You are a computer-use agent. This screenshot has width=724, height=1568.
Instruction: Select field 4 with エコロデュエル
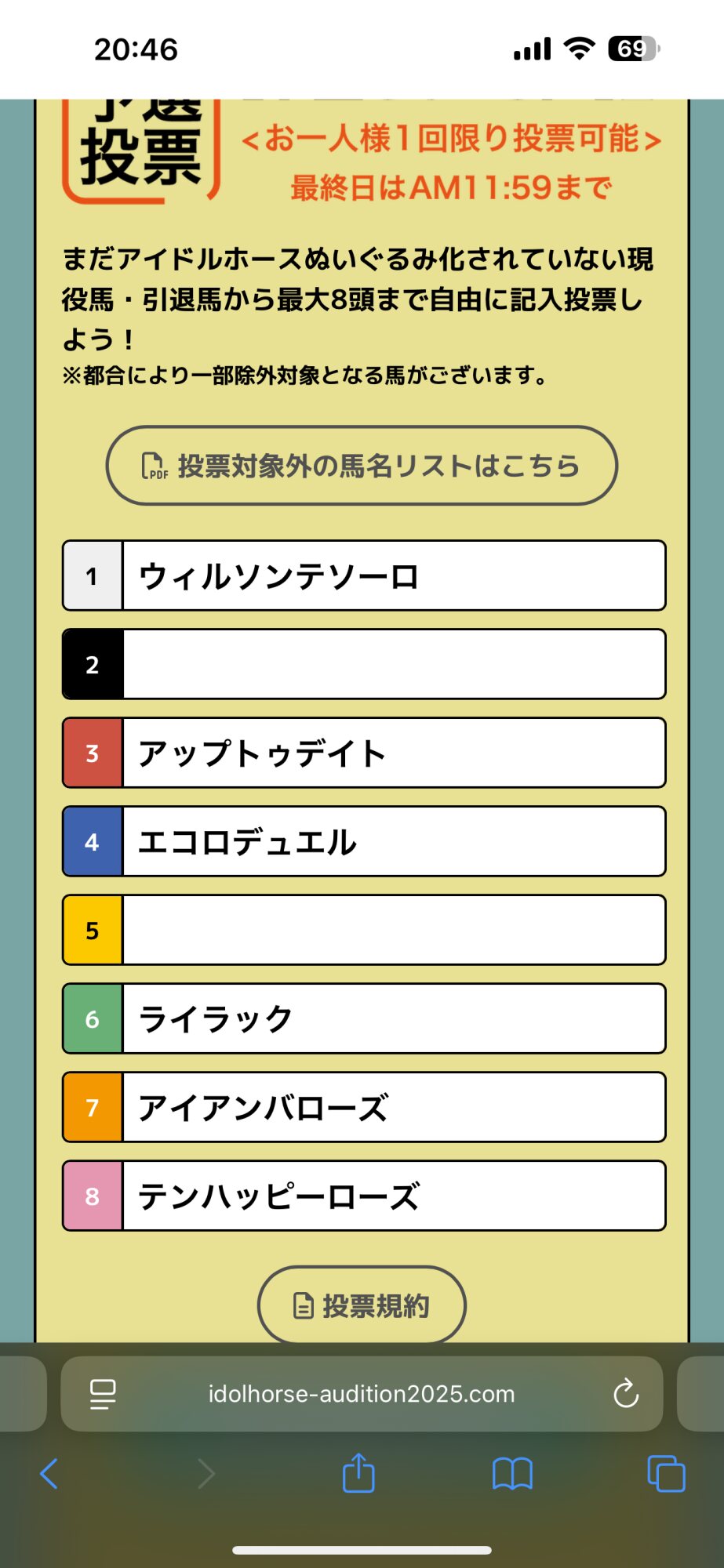coord(395,841)
